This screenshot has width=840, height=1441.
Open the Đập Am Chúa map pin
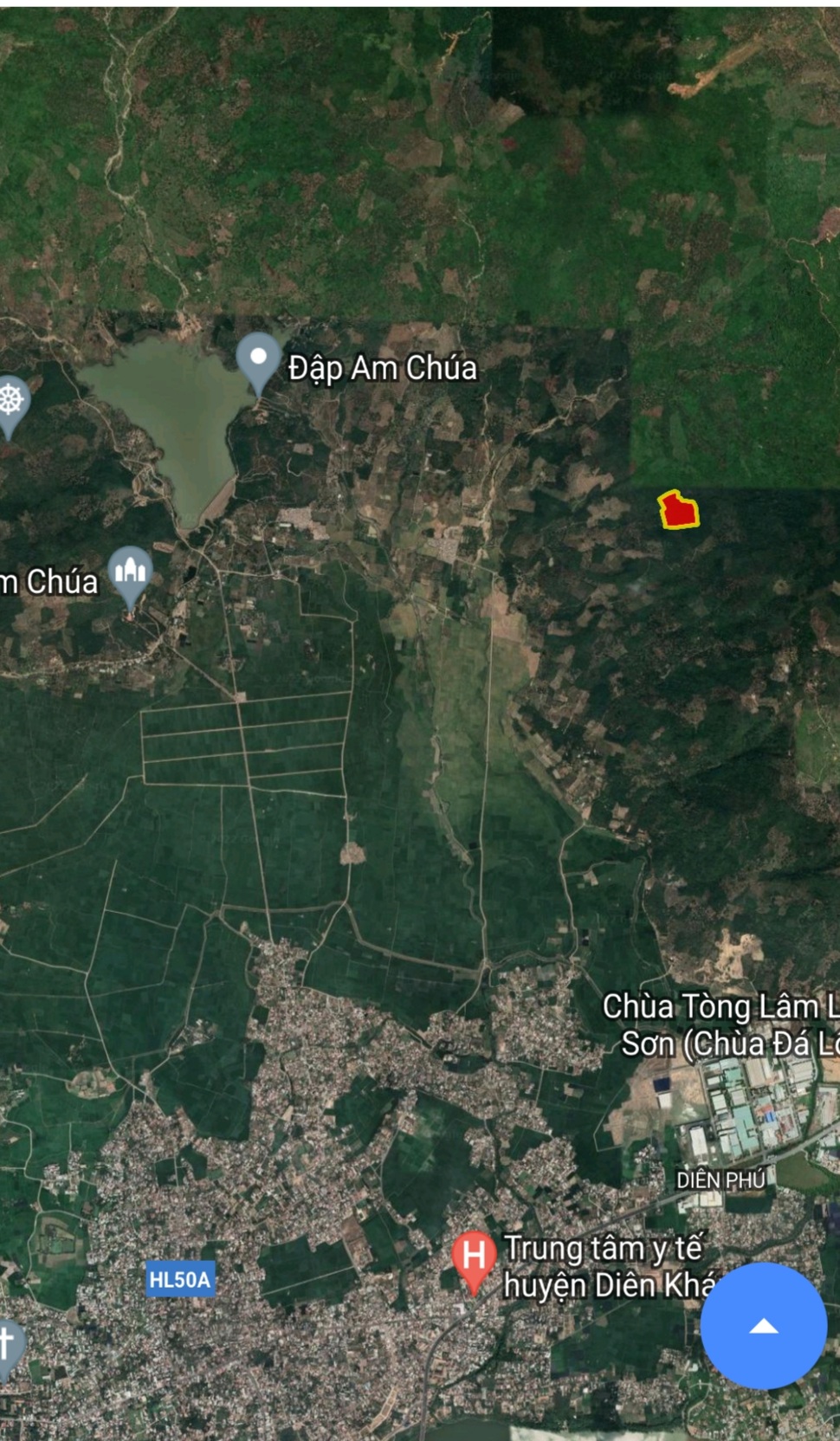pyautogui.click(x=257, y=360)
